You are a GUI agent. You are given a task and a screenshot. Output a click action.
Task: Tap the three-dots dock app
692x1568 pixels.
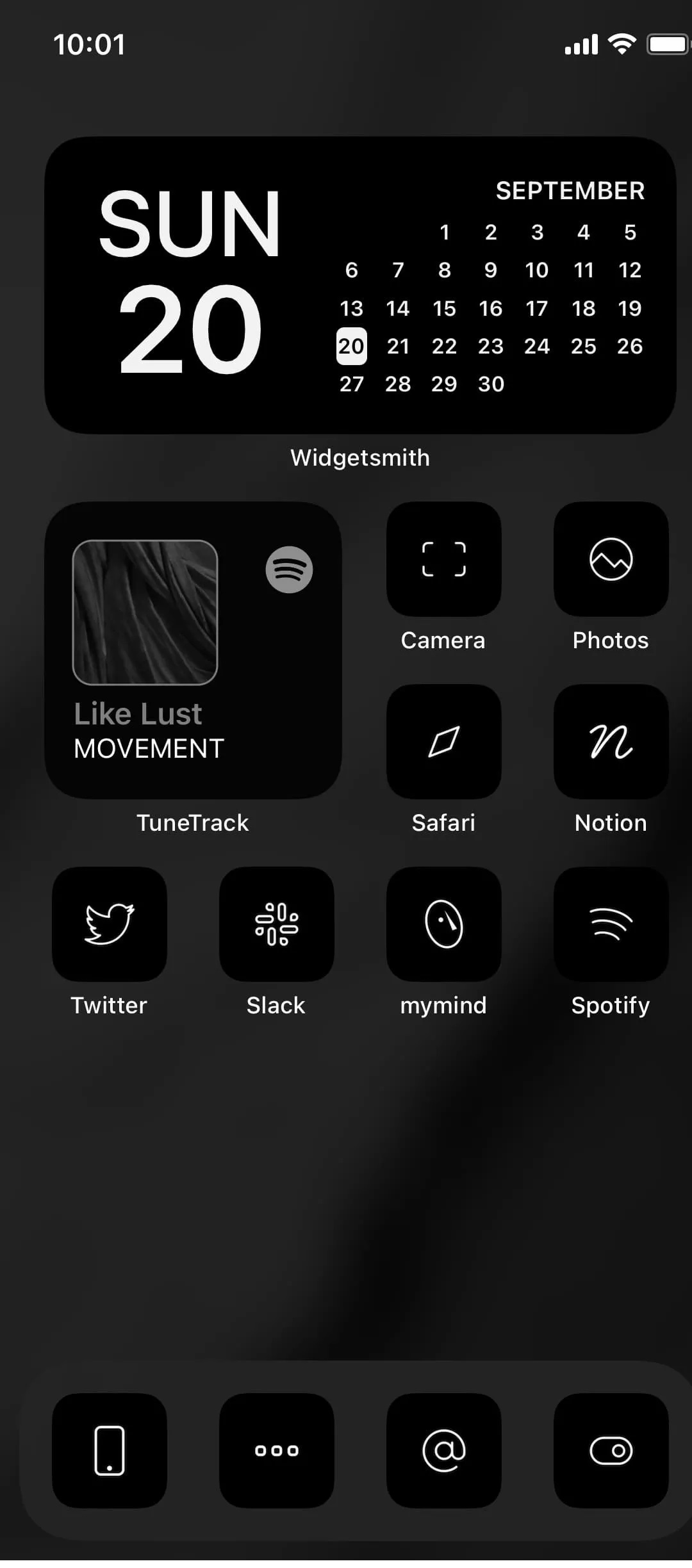coord(276,1451)
